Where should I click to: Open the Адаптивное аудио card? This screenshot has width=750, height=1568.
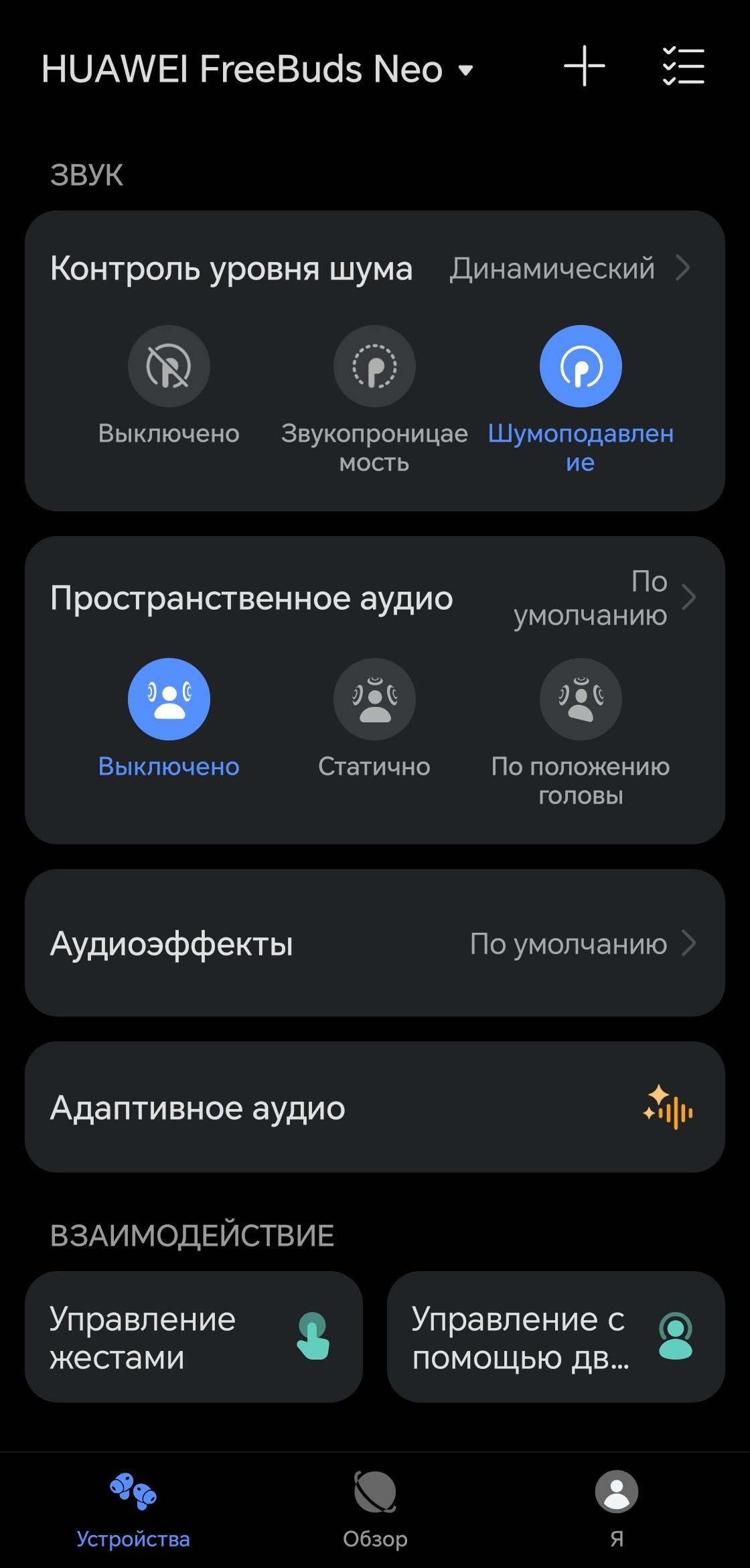pyautogui.click(x=375, y=1107)
